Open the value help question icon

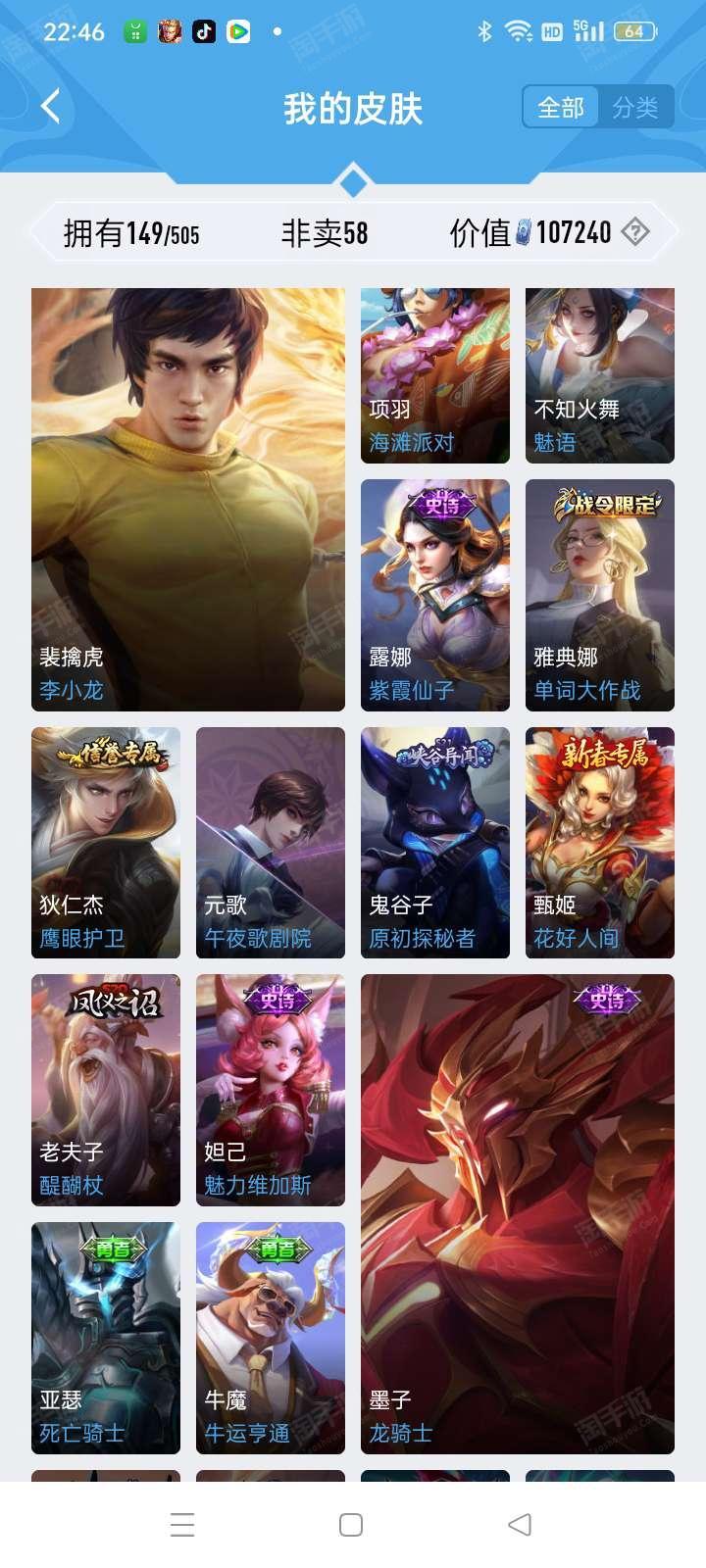pos(636,232)
